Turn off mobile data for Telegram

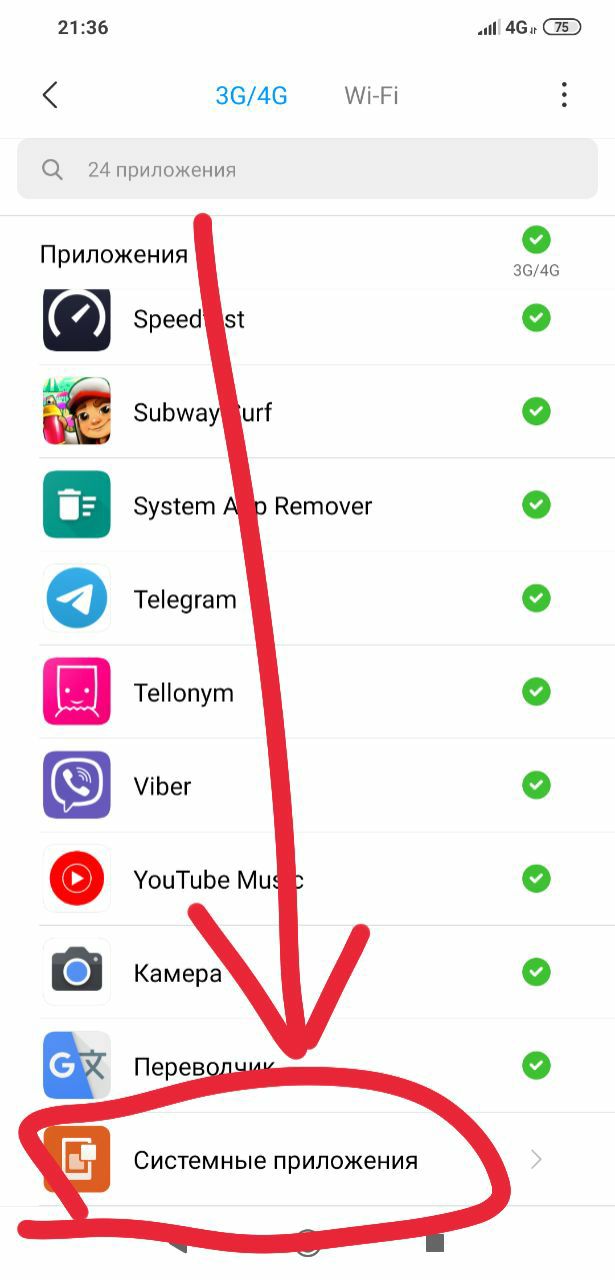pos(536,598)
